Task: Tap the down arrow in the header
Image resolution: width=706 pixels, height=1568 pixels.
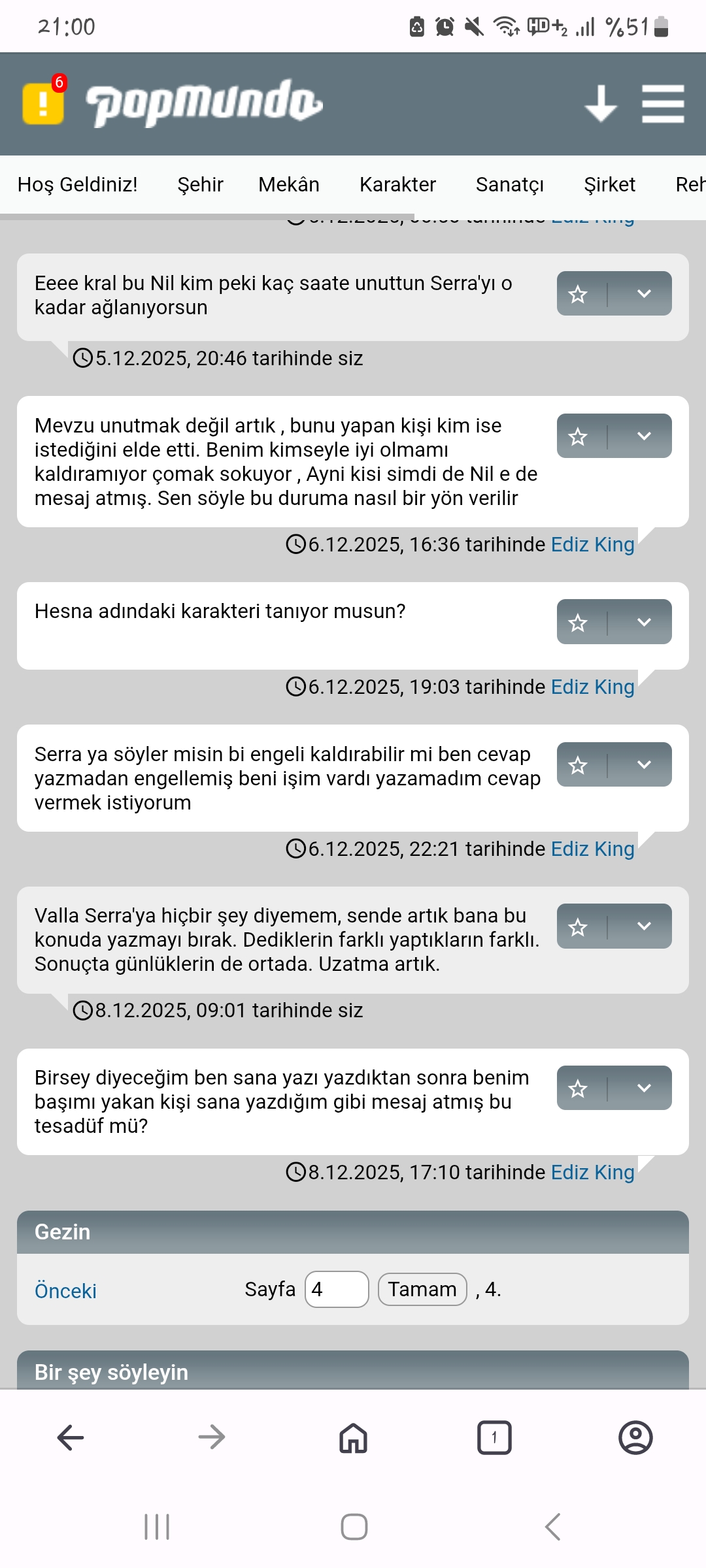Action: (x=601, y=103)
